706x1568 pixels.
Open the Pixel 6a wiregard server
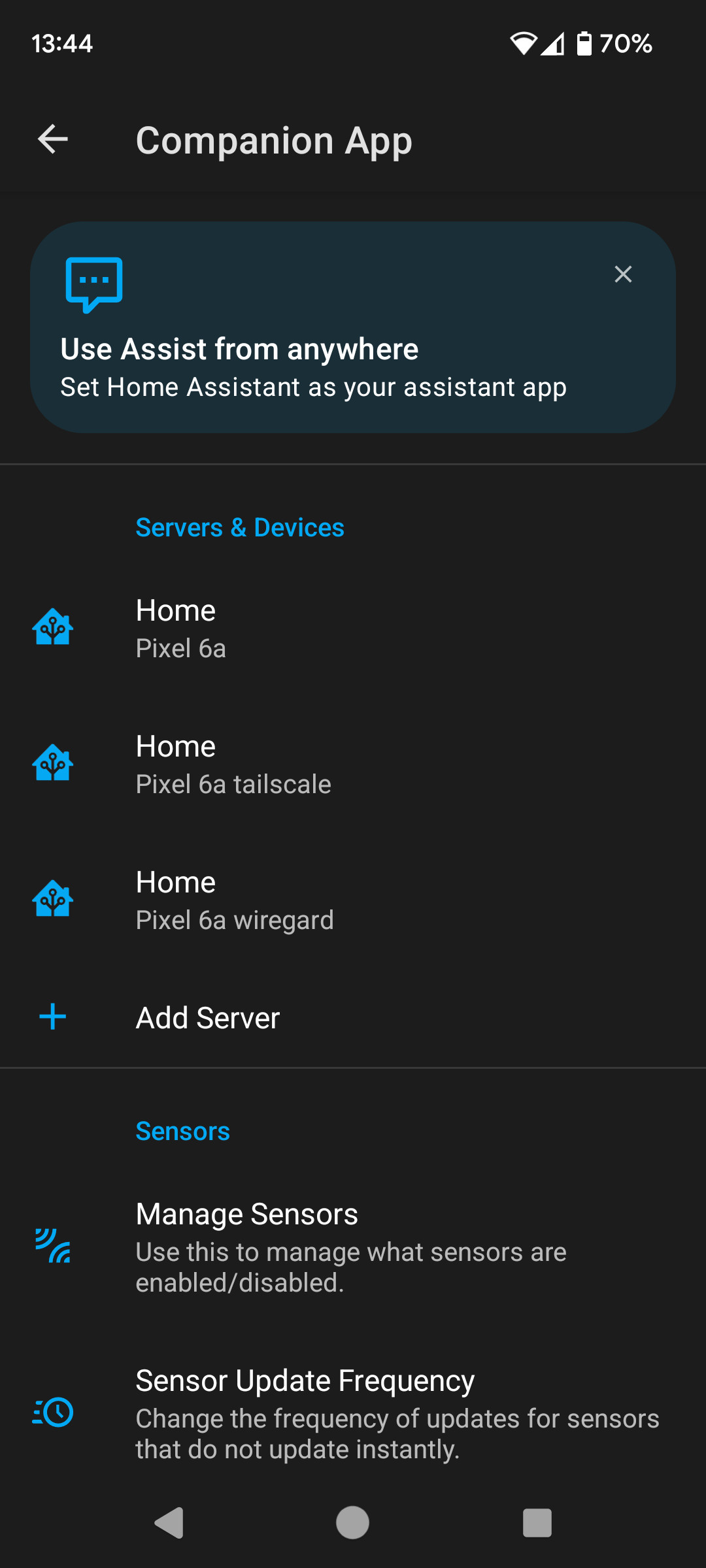click(353, 900)
